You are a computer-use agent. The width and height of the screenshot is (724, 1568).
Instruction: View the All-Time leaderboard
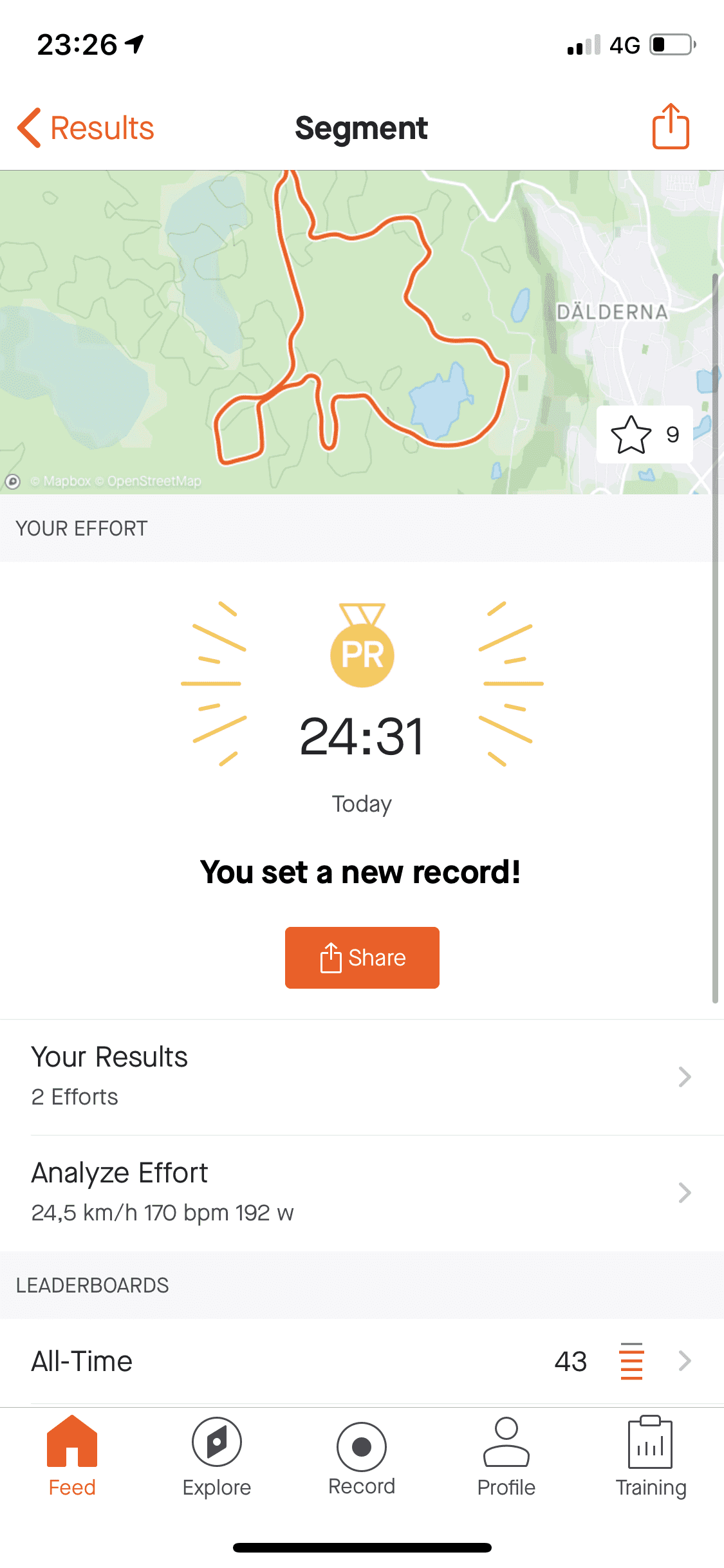coord(362,1361)
